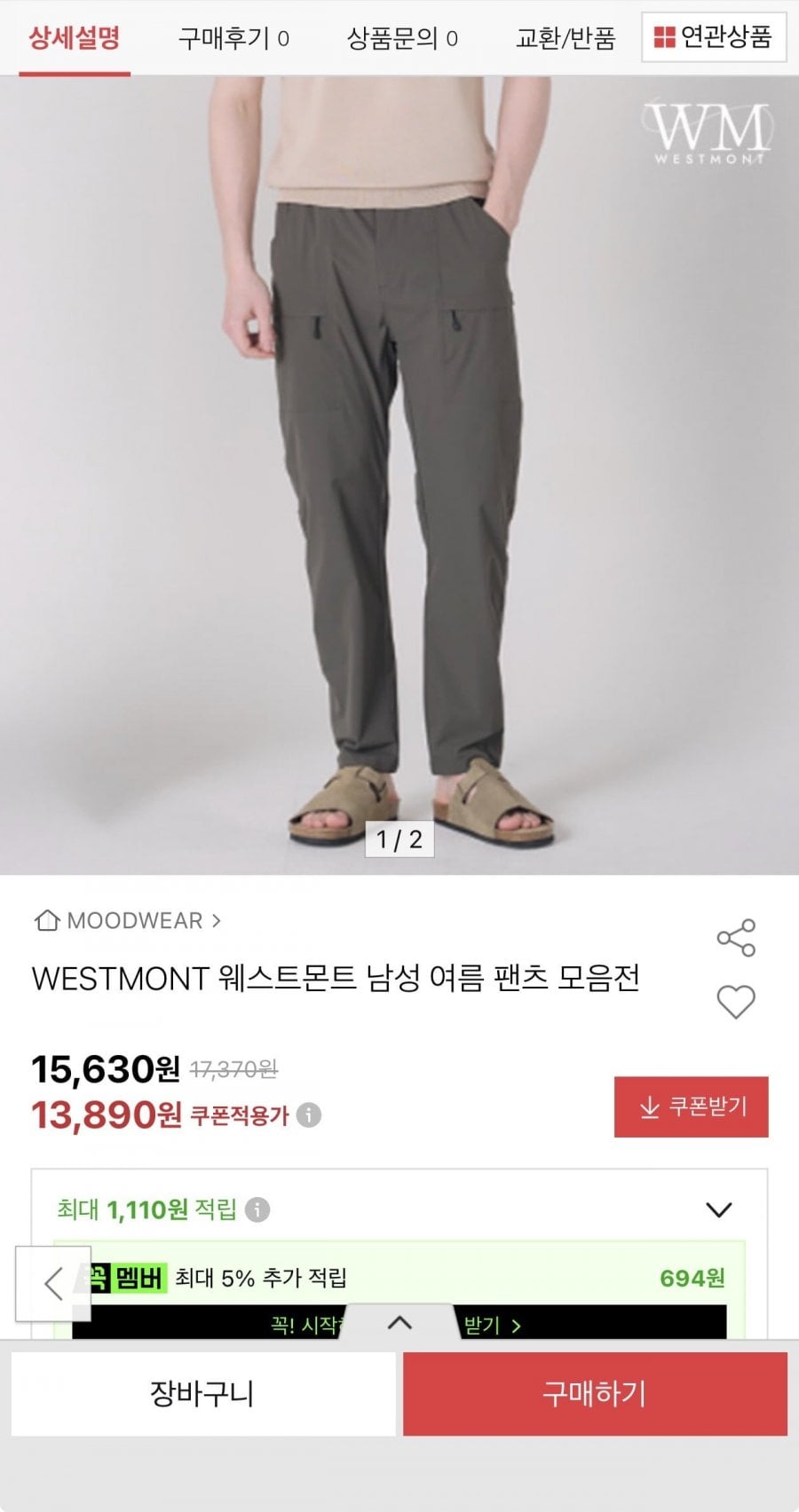This screenshot has width=799, height=1512.
Task: Show info for 쿠폰적용가
Action: point(309,1114)
